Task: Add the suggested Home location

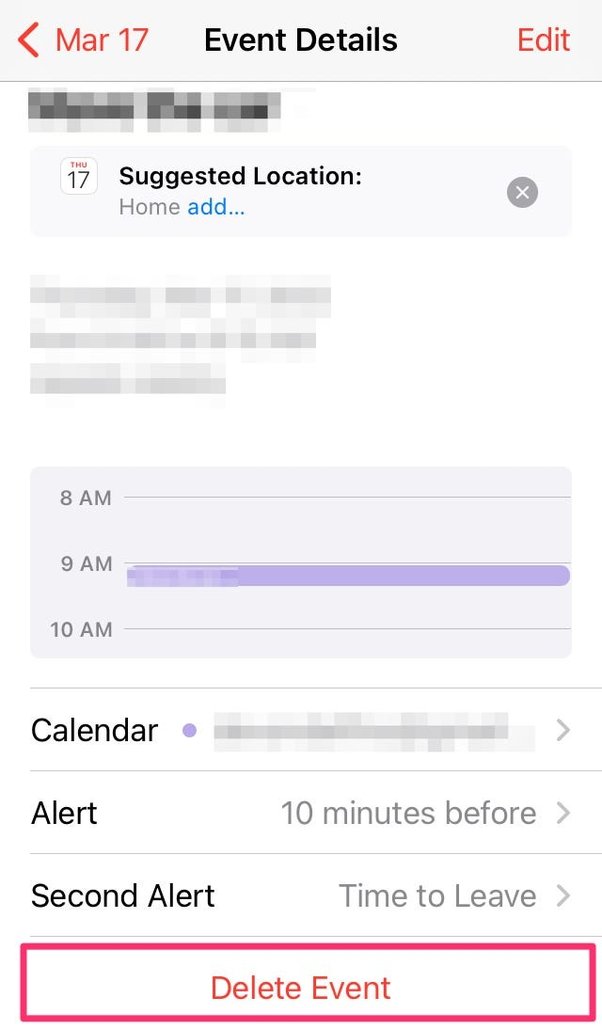Action: click(216, 208)
